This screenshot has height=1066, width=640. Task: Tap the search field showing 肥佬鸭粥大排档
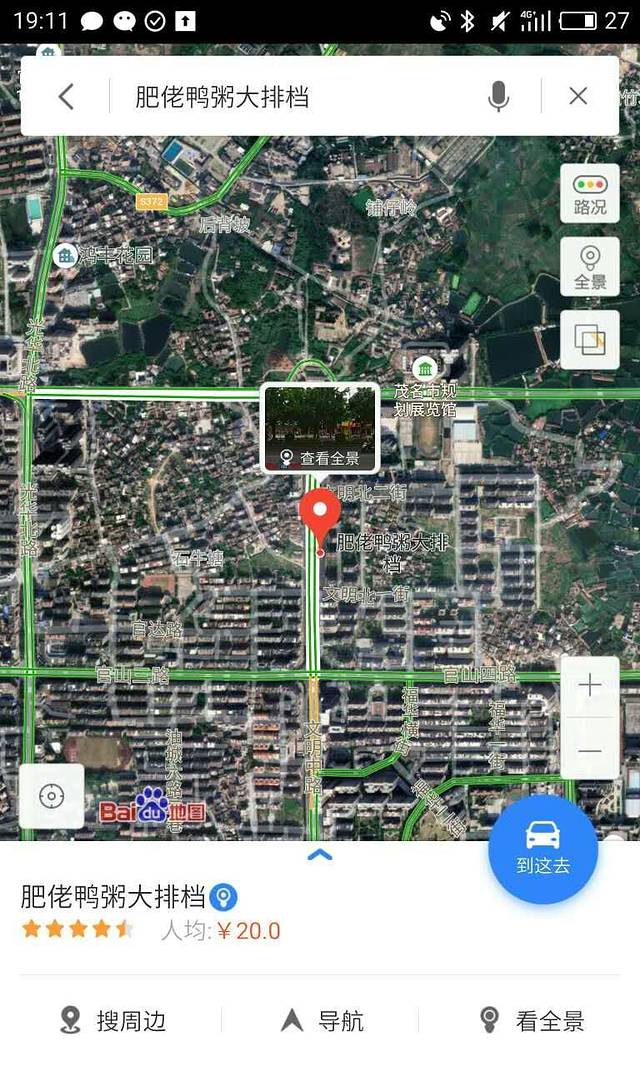tap(300, 96)
